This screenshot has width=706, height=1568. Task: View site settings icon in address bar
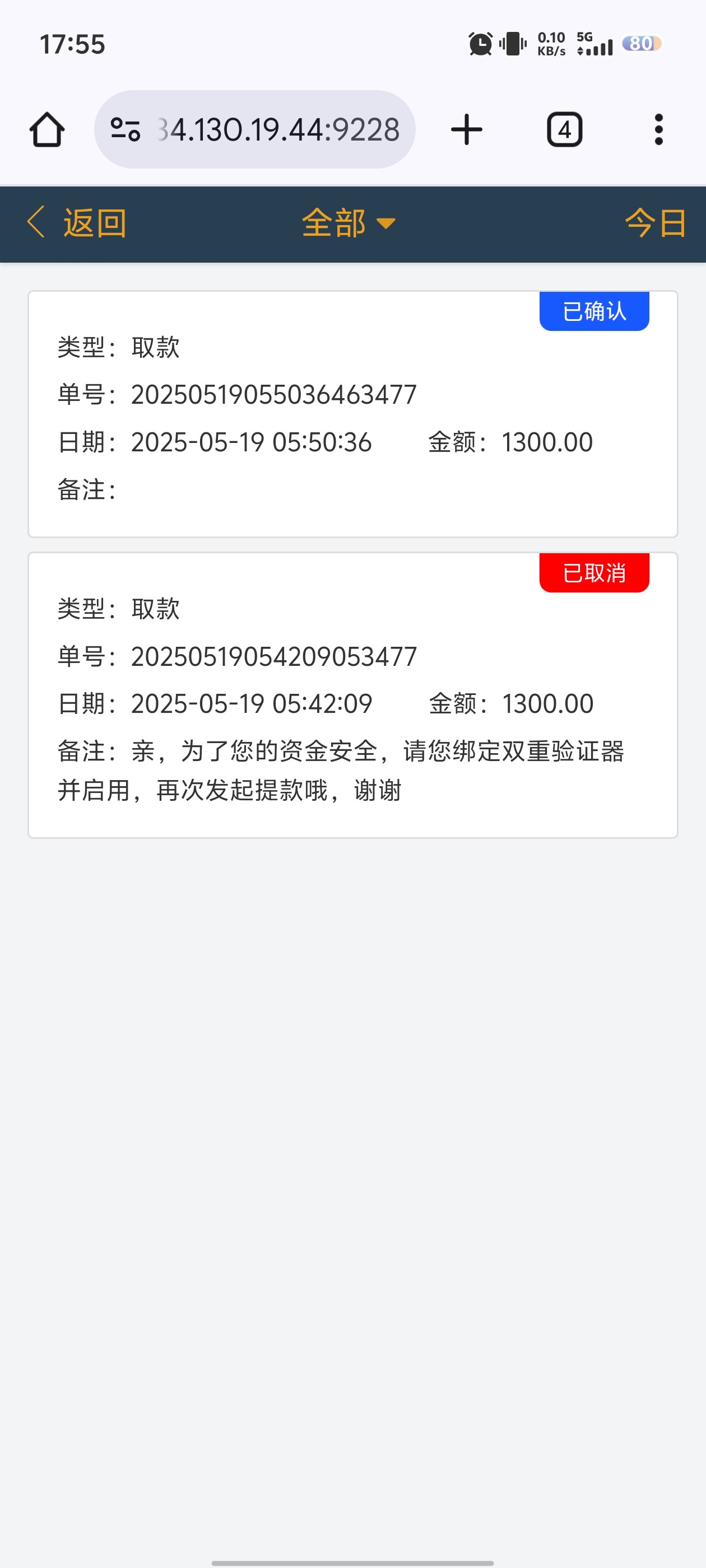tap(126, 130)
